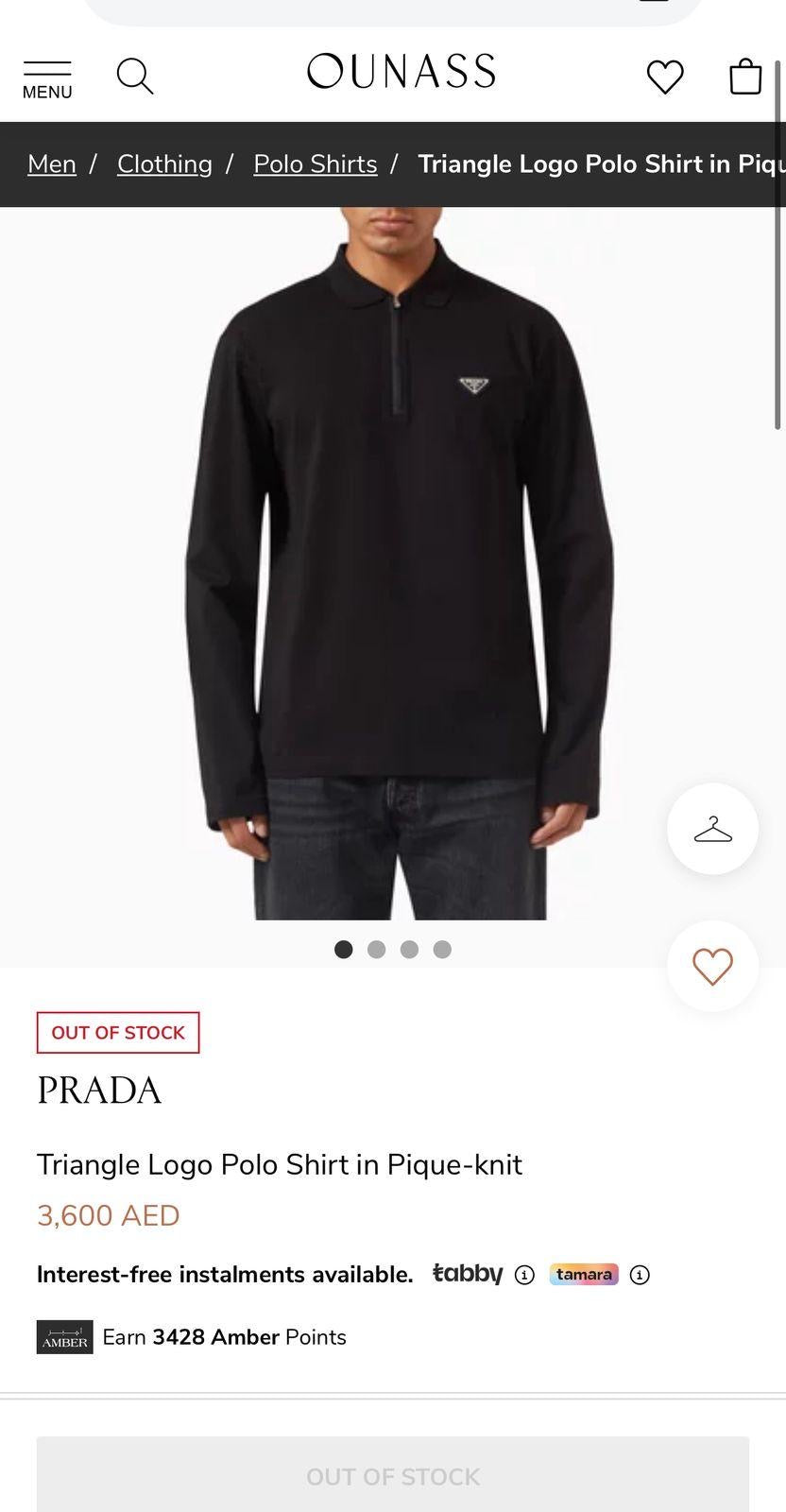Add this polo shirt to wishlist

pos(712,966)
